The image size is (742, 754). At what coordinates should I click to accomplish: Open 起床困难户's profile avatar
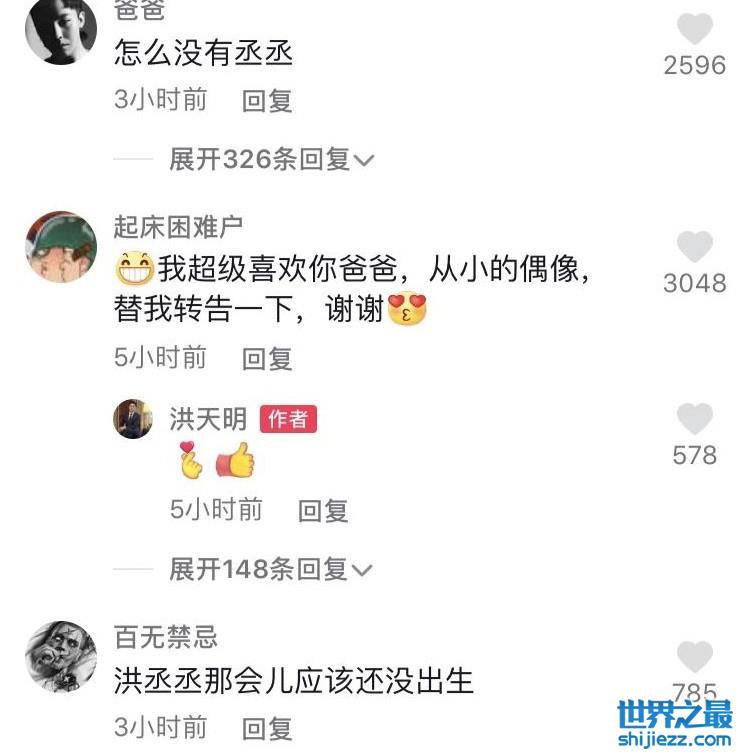click(61, 247)
